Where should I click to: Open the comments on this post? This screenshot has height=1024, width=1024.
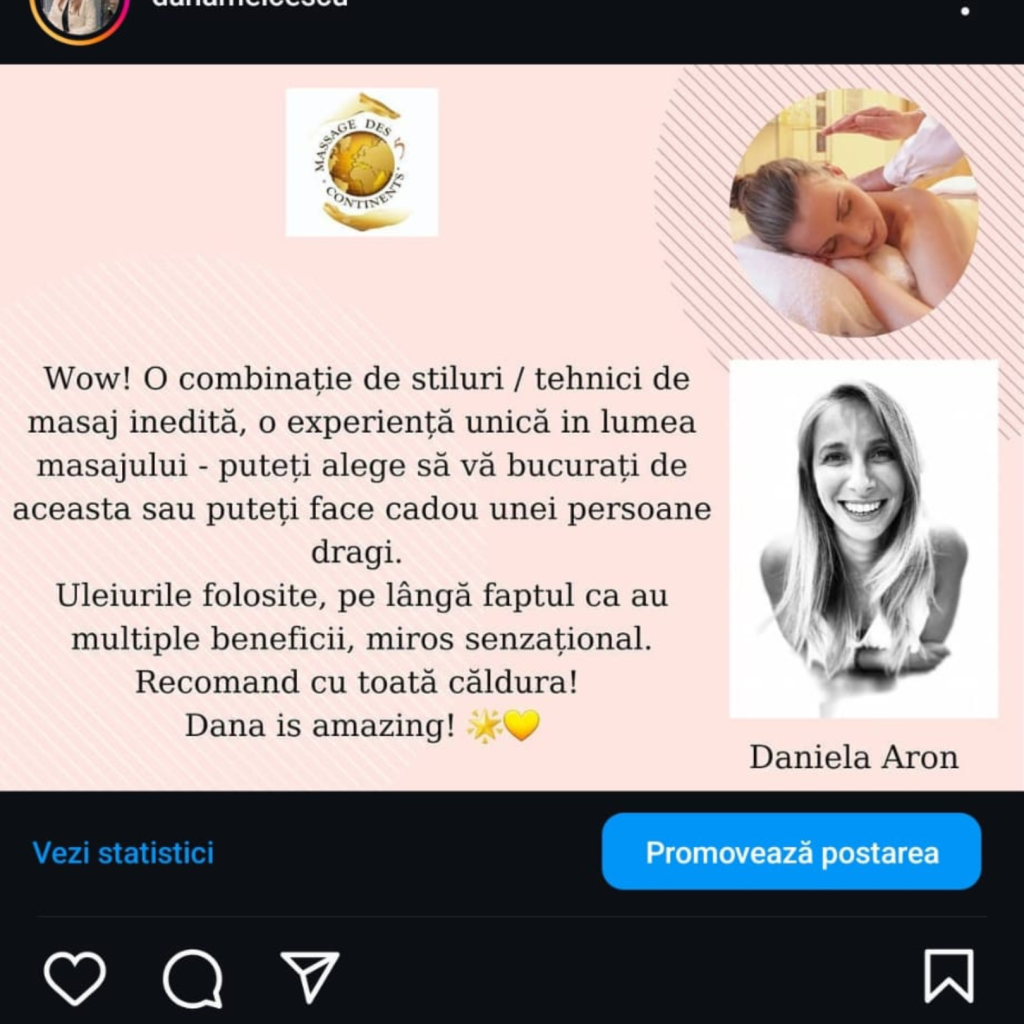click(192, 977)
